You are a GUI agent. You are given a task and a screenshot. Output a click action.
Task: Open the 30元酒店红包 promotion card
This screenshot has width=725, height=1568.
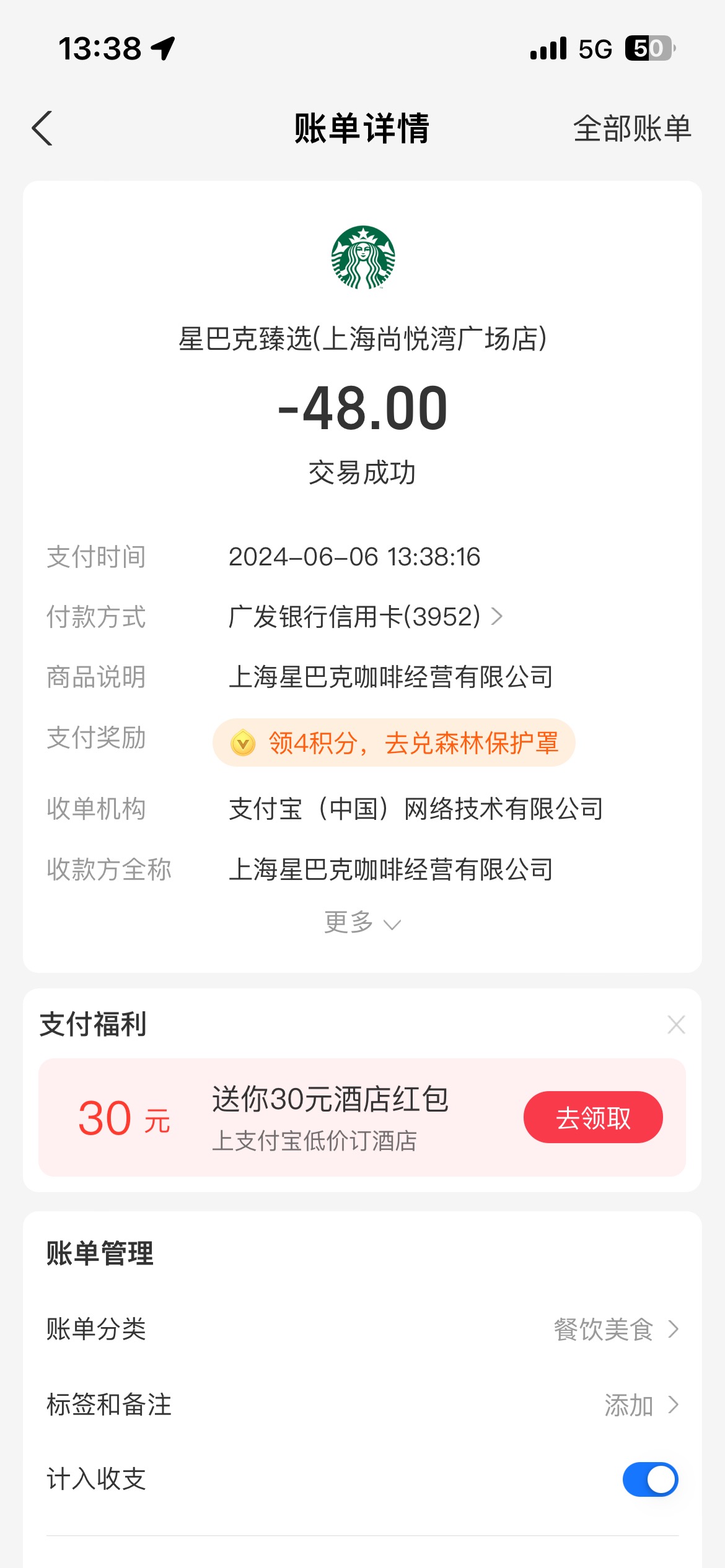coord(362,1117)
